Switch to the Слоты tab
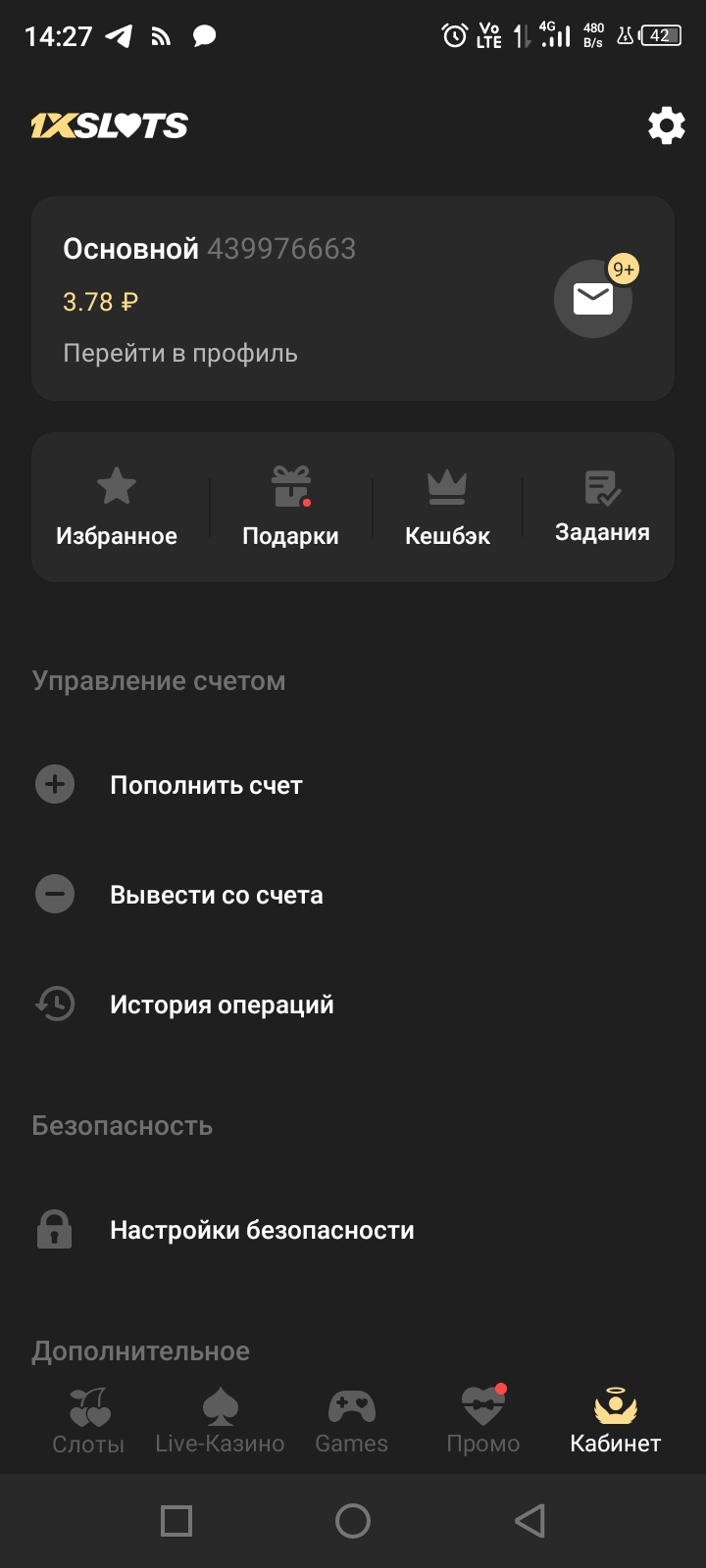Screen dimensions: 706x1568 click(88, 1423)
